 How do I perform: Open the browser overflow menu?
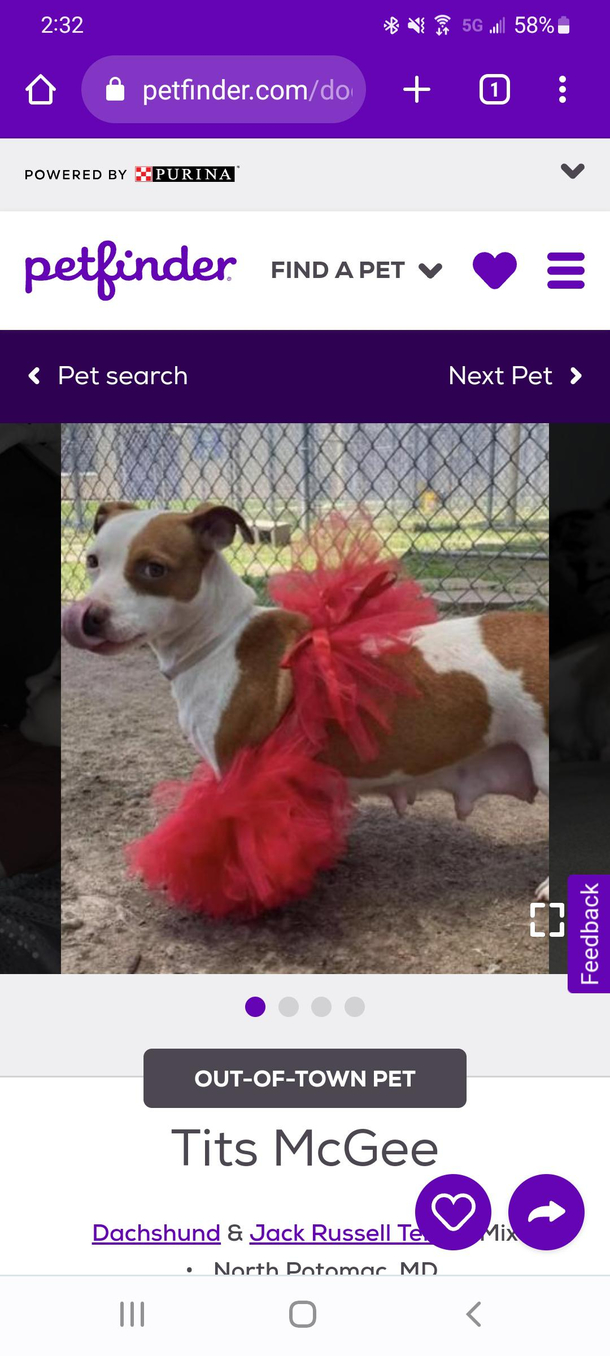pos(562,91)
